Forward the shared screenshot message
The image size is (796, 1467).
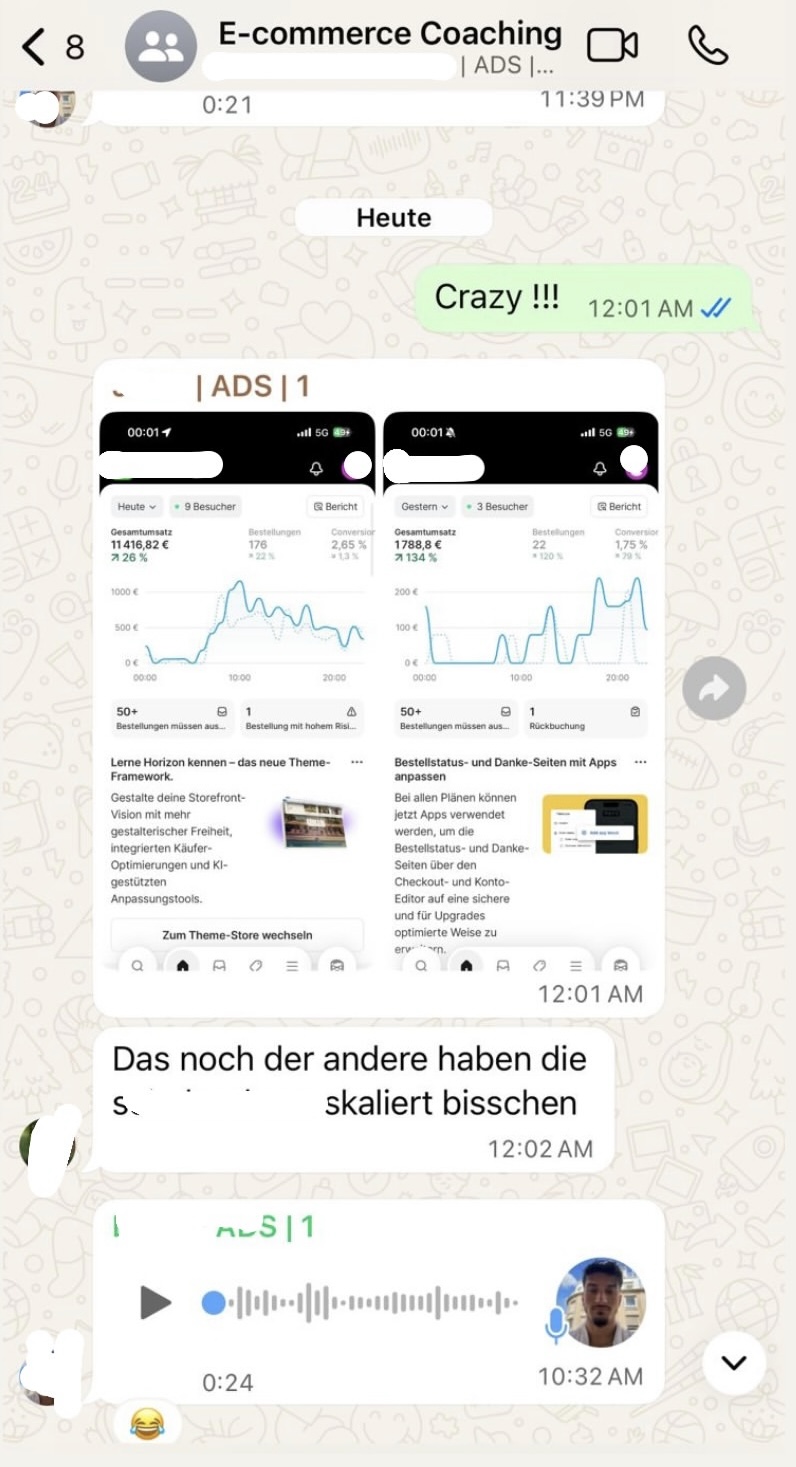point(714,688)
